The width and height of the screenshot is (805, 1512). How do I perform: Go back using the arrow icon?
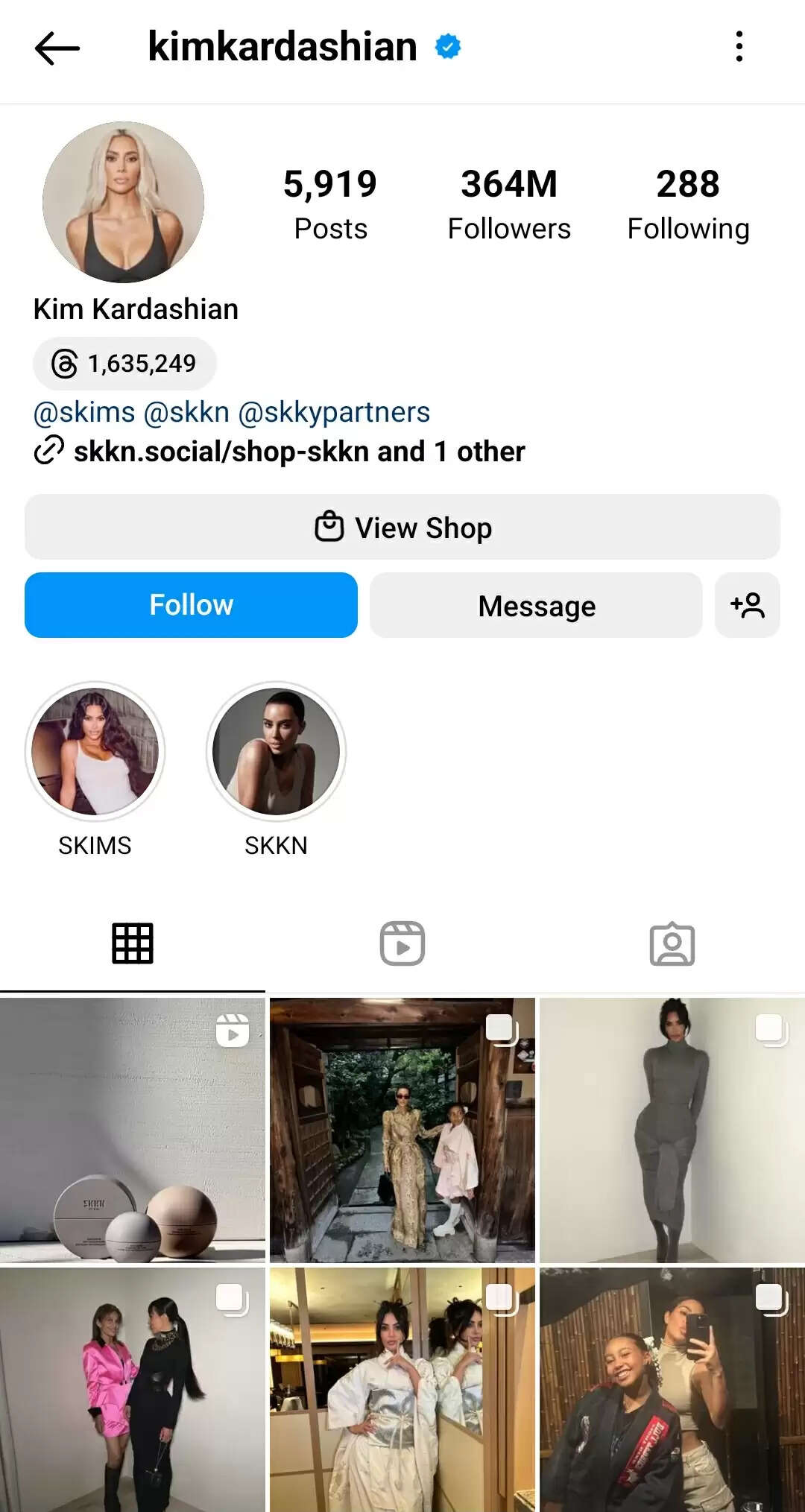tap(57, 48)
